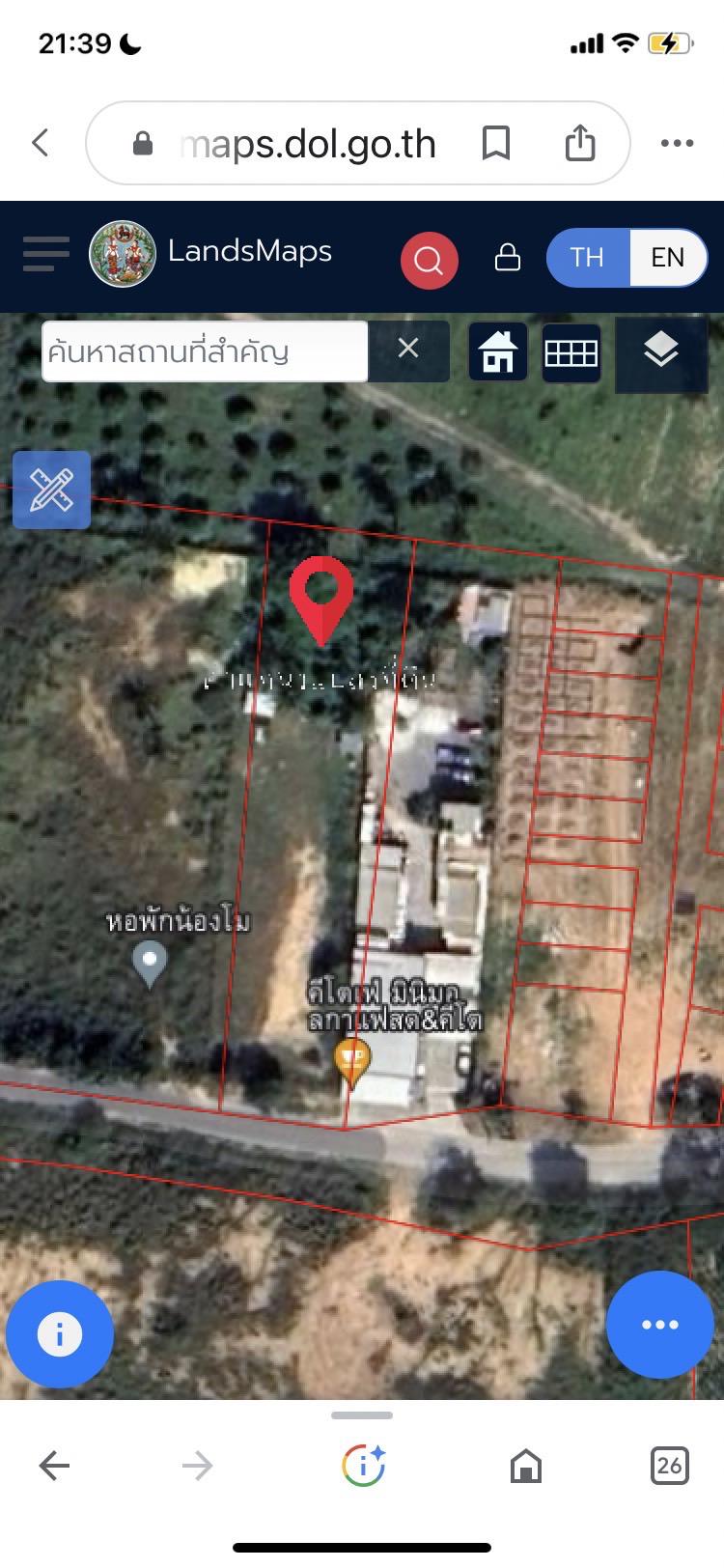Open the blue more options floating button

(660, 1325)
